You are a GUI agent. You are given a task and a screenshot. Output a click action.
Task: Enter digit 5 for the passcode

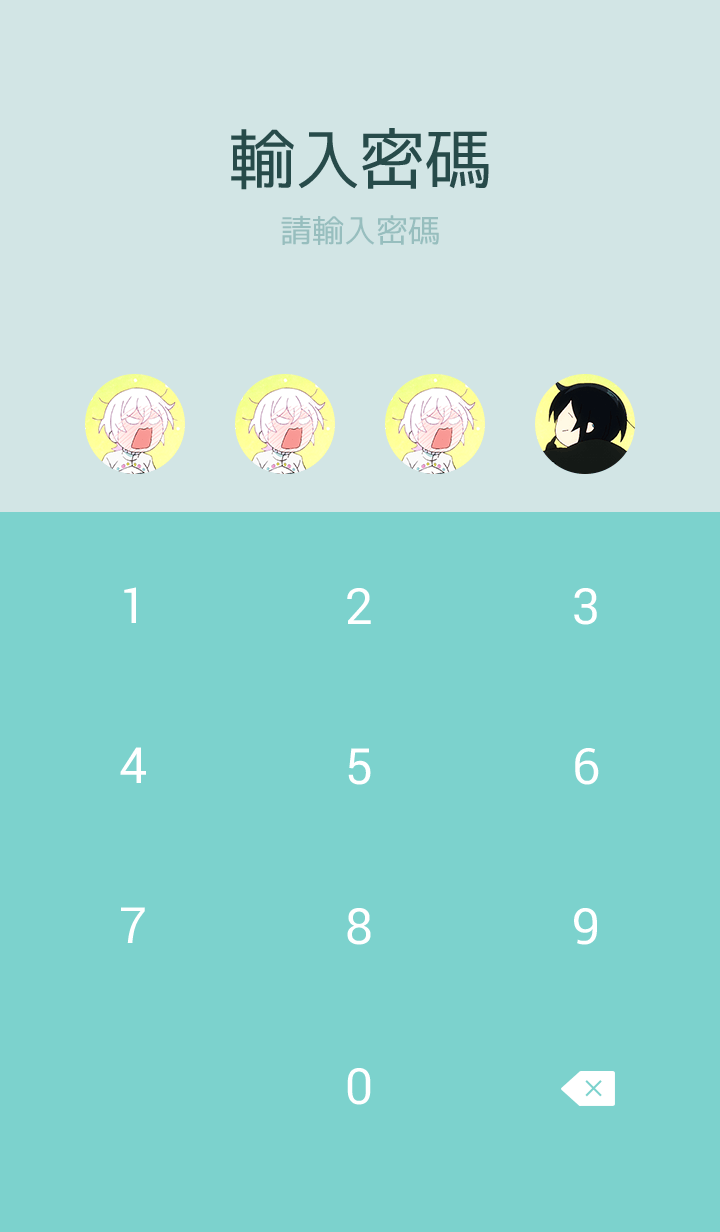click(359, 767)
